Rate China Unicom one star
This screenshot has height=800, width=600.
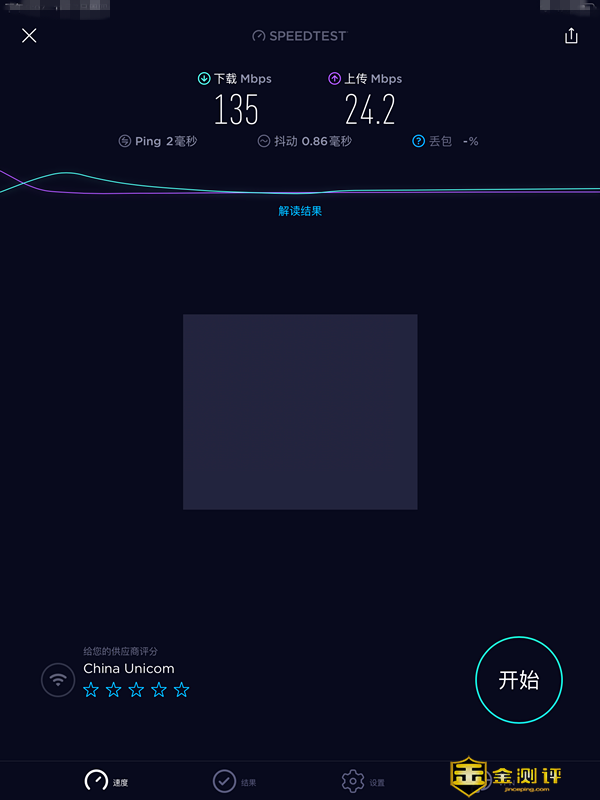(x=91, y=690)
